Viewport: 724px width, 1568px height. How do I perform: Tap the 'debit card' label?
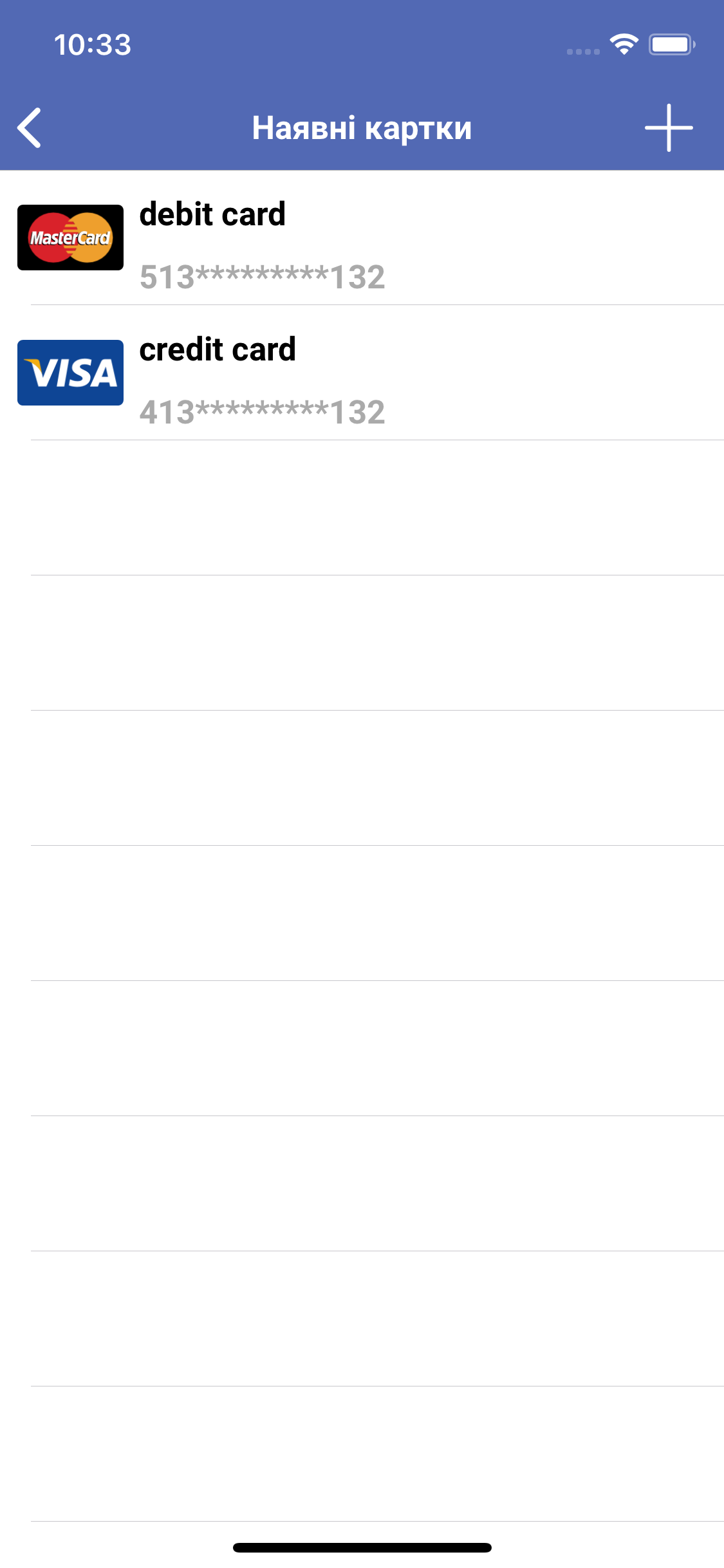pyautogui.click(x=212, y=214)
